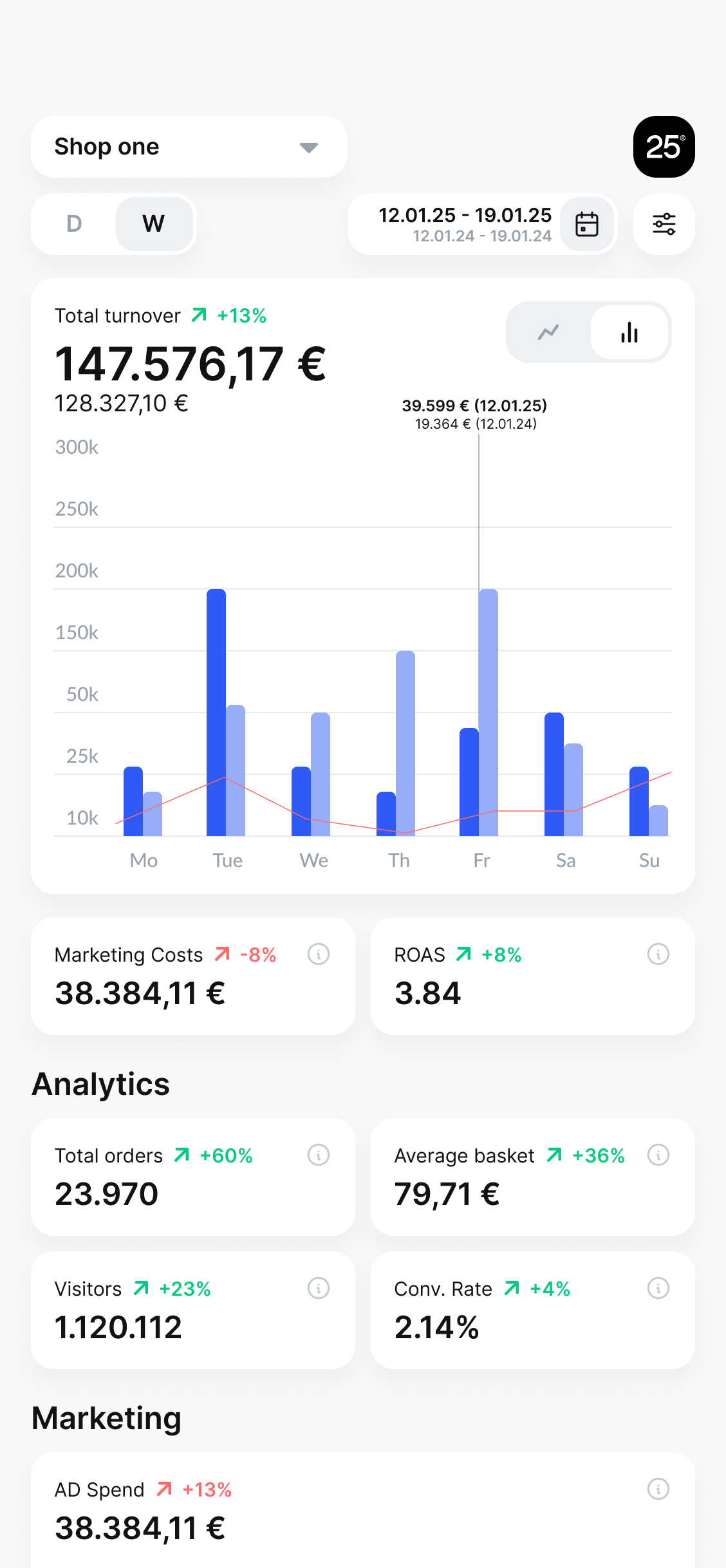Show info for Conv. Rate

click(x=658, y=1288)
